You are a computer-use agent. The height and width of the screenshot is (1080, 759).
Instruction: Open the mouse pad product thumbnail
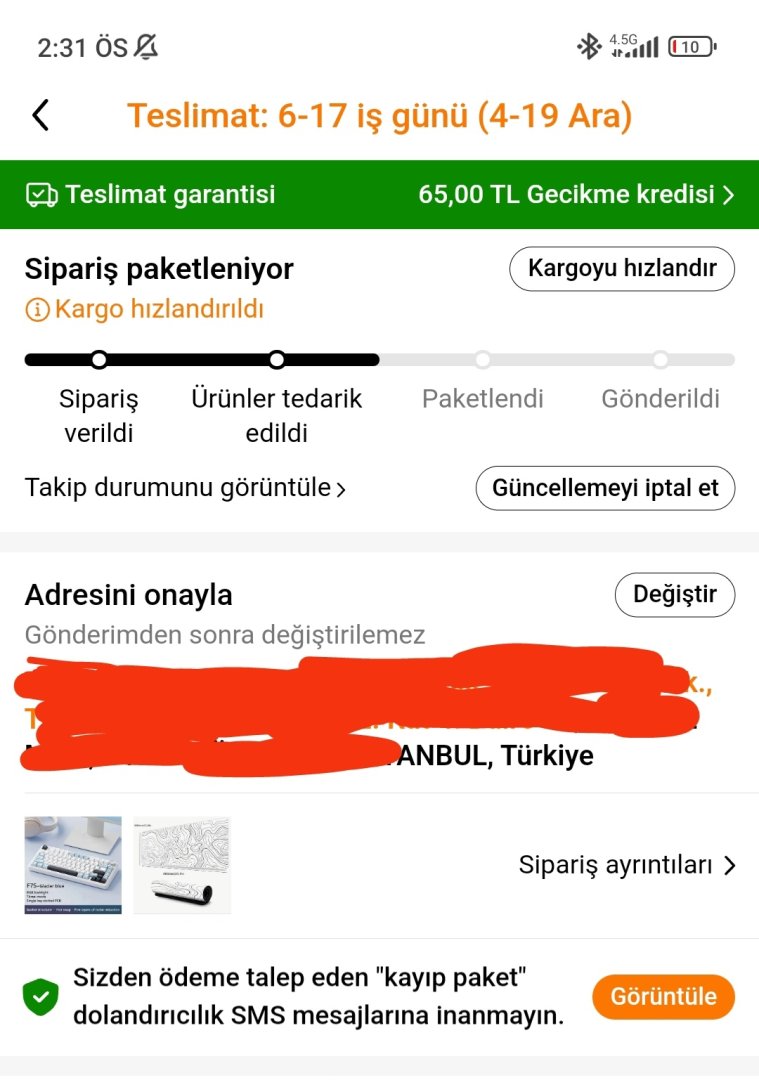pos(182,865)
